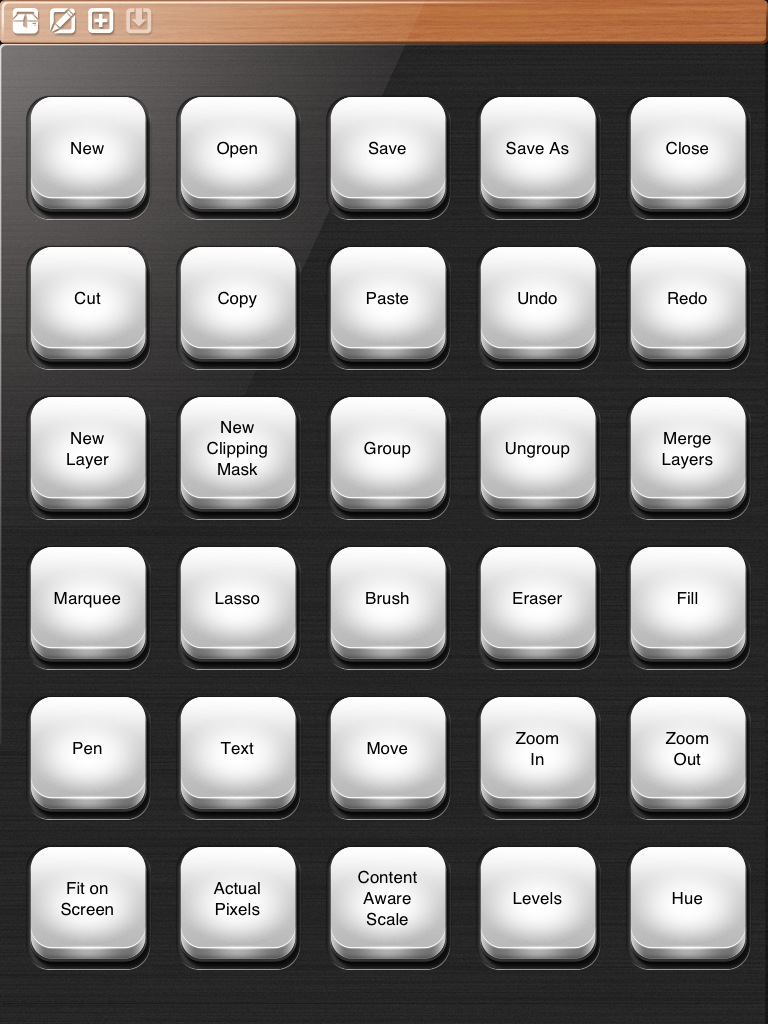Pick the Lasso tool key

point(237,600)
